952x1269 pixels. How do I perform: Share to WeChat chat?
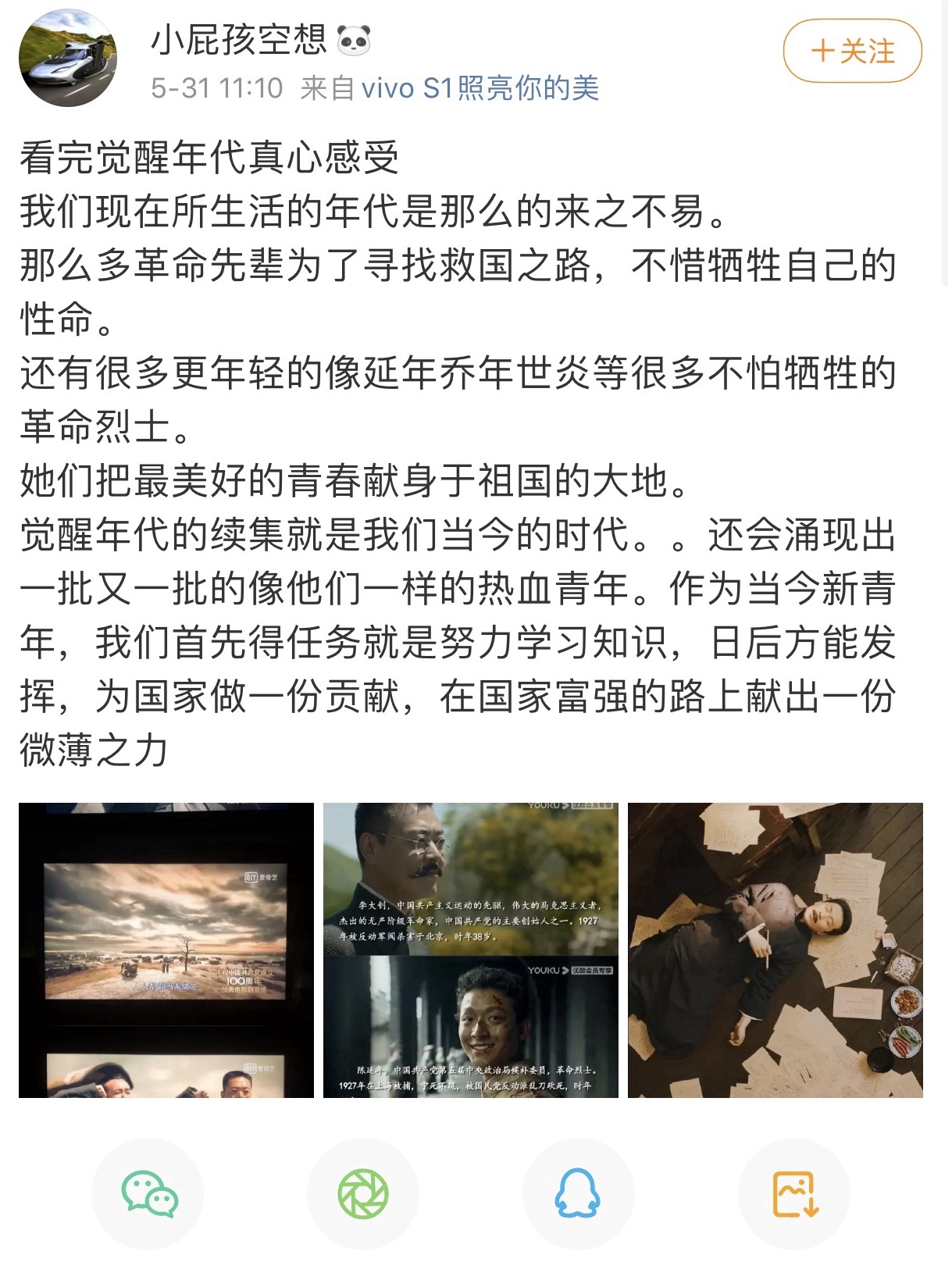[x=148, y=1194]
